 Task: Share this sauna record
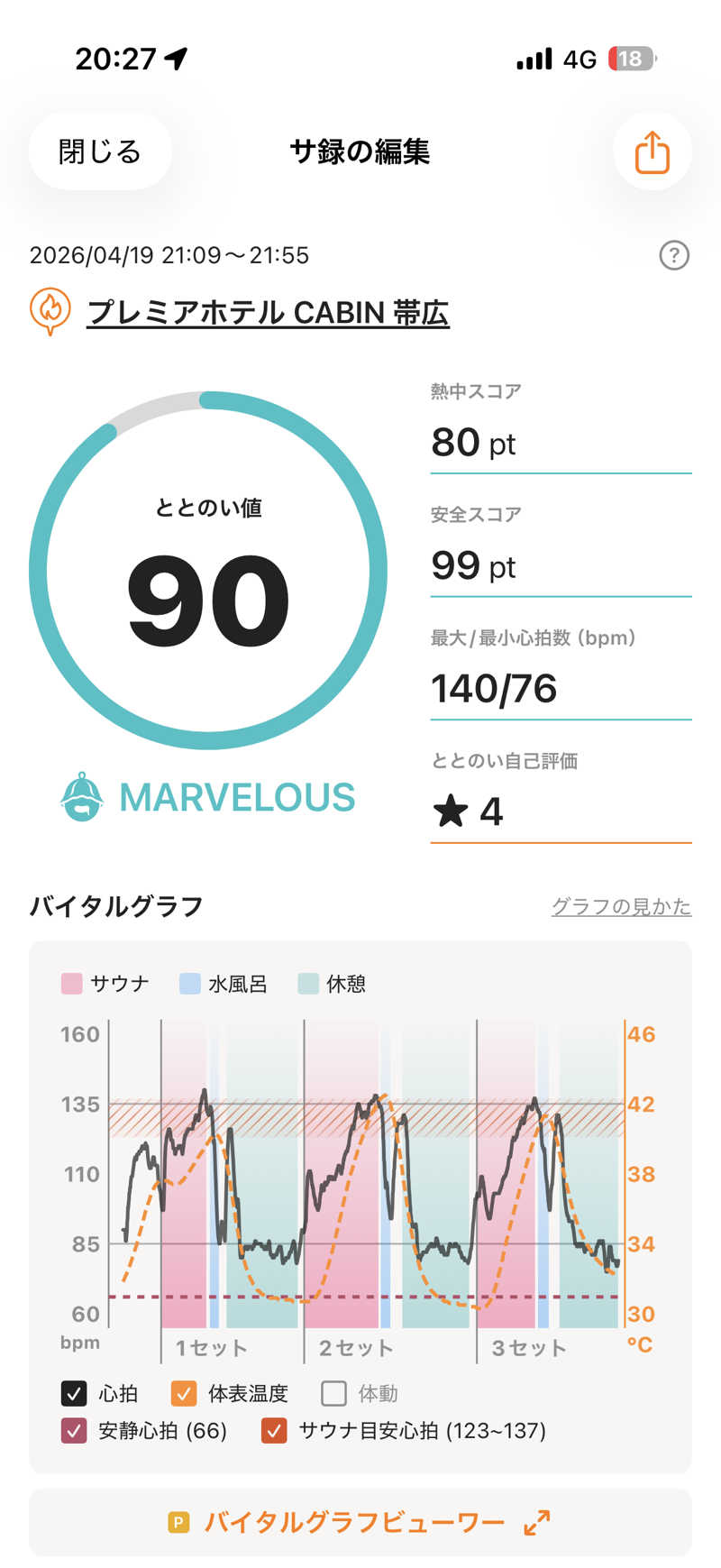(x=652, y=151)
